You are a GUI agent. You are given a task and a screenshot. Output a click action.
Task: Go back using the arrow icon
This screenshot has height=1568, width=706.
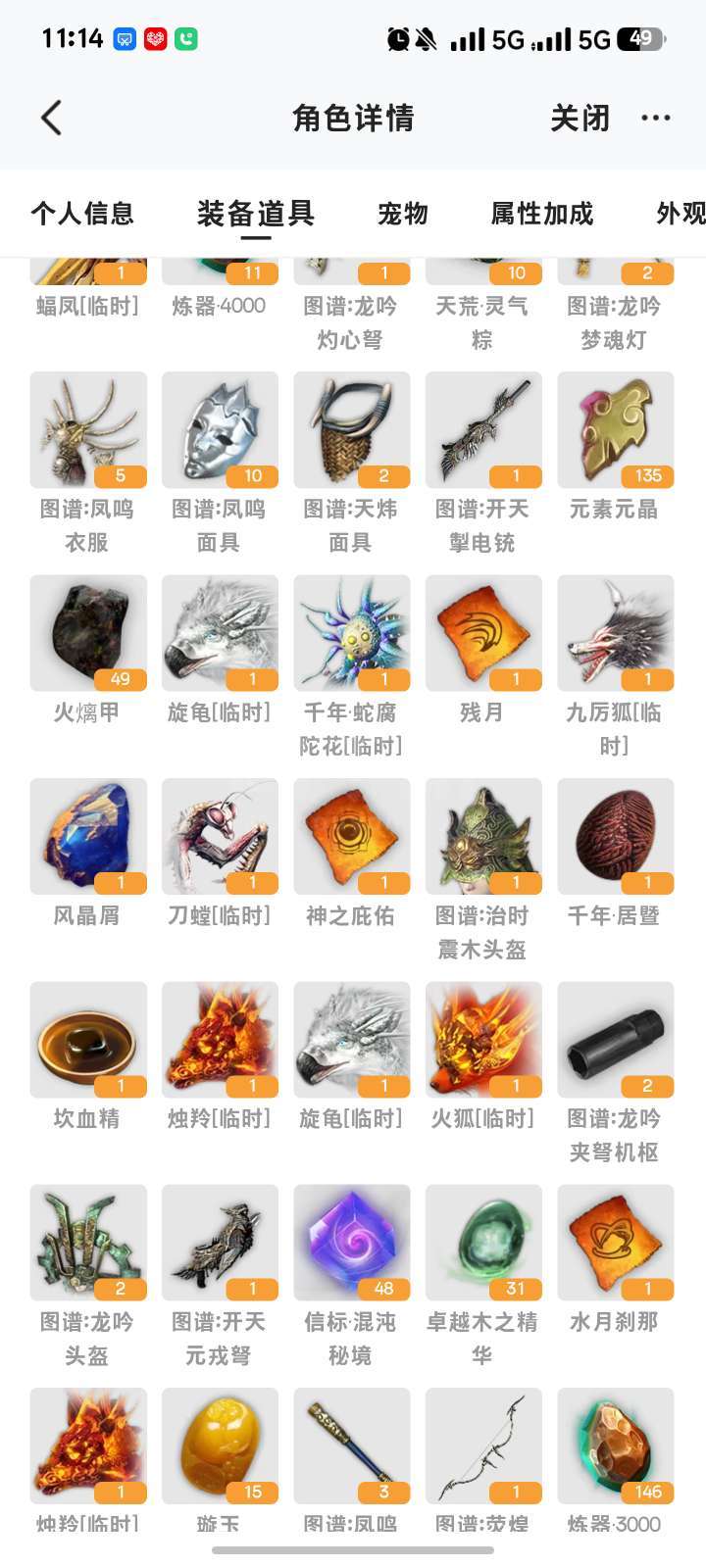pyautogui.click(x=52, y=119)
